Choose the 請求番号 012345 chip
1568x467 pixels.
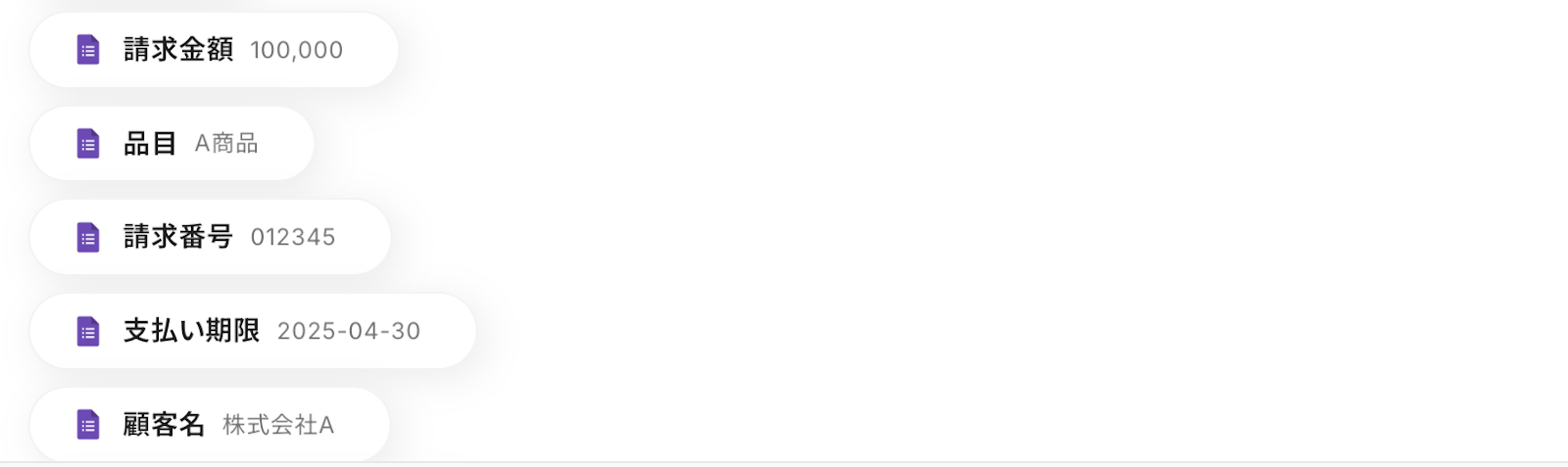tap(210, 237)
